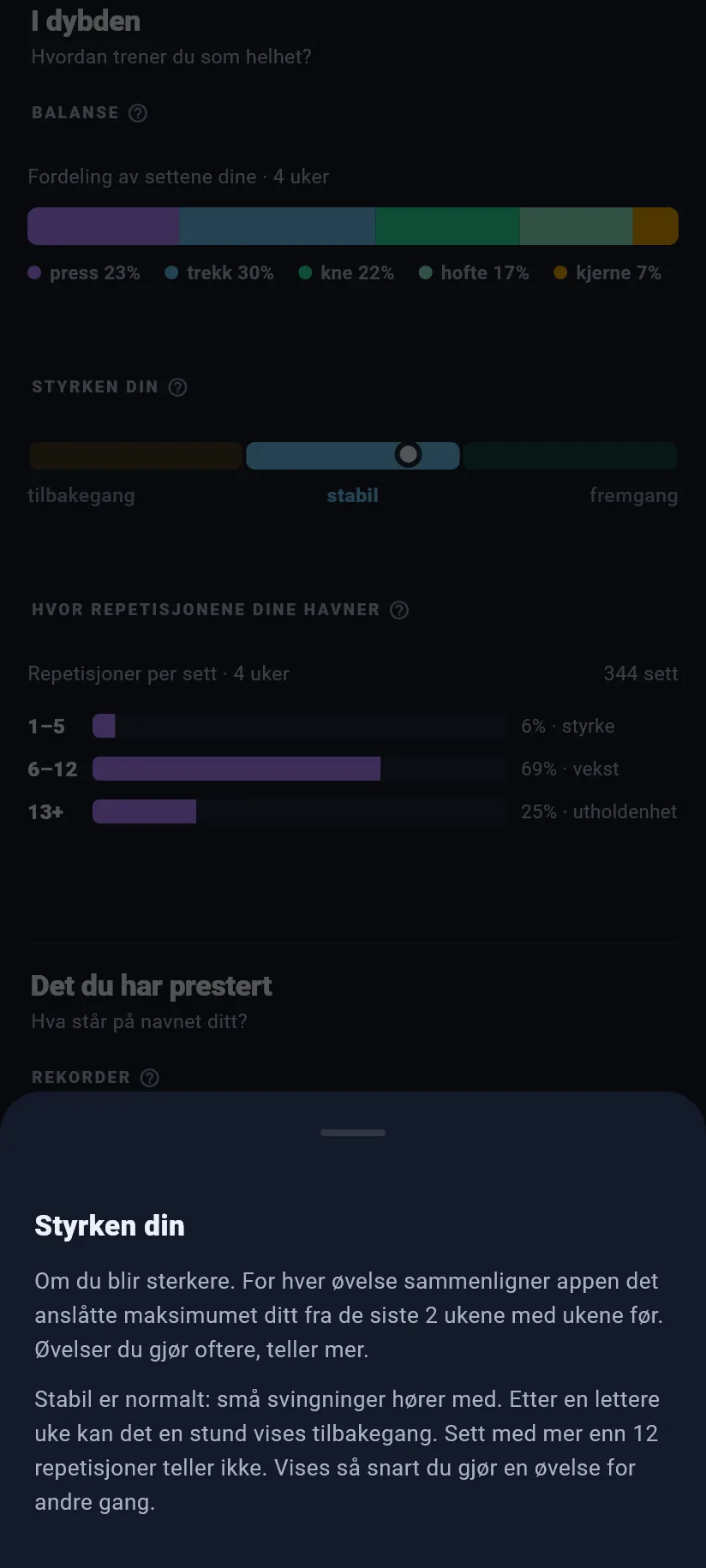Open the help icon next to BALANSE
Image resolution: width=706 pixels, height=1568 pixels.
pos(138,113)
